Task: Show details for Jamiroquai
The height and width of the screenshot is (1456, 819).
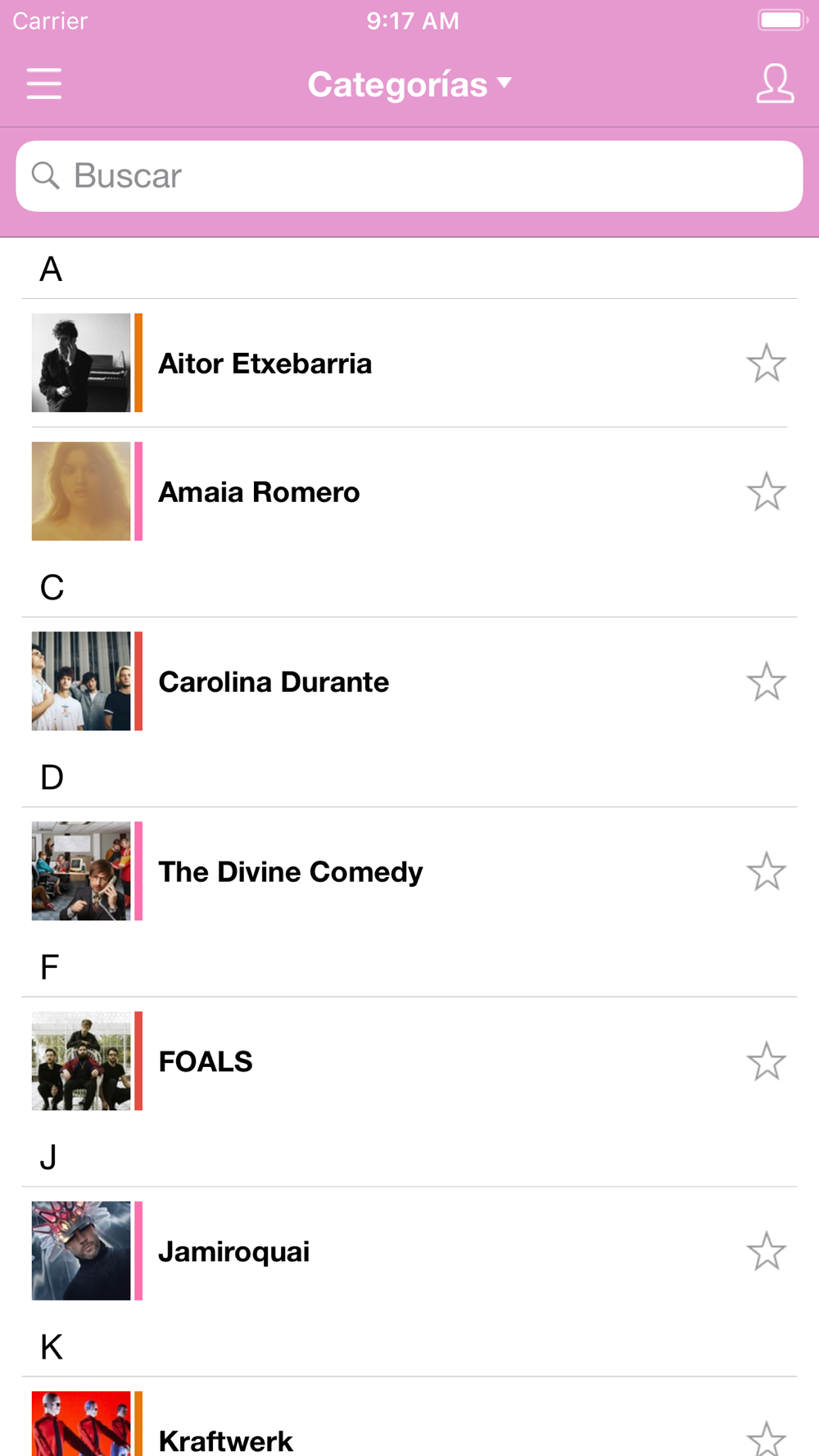Action: [234, 1252]
